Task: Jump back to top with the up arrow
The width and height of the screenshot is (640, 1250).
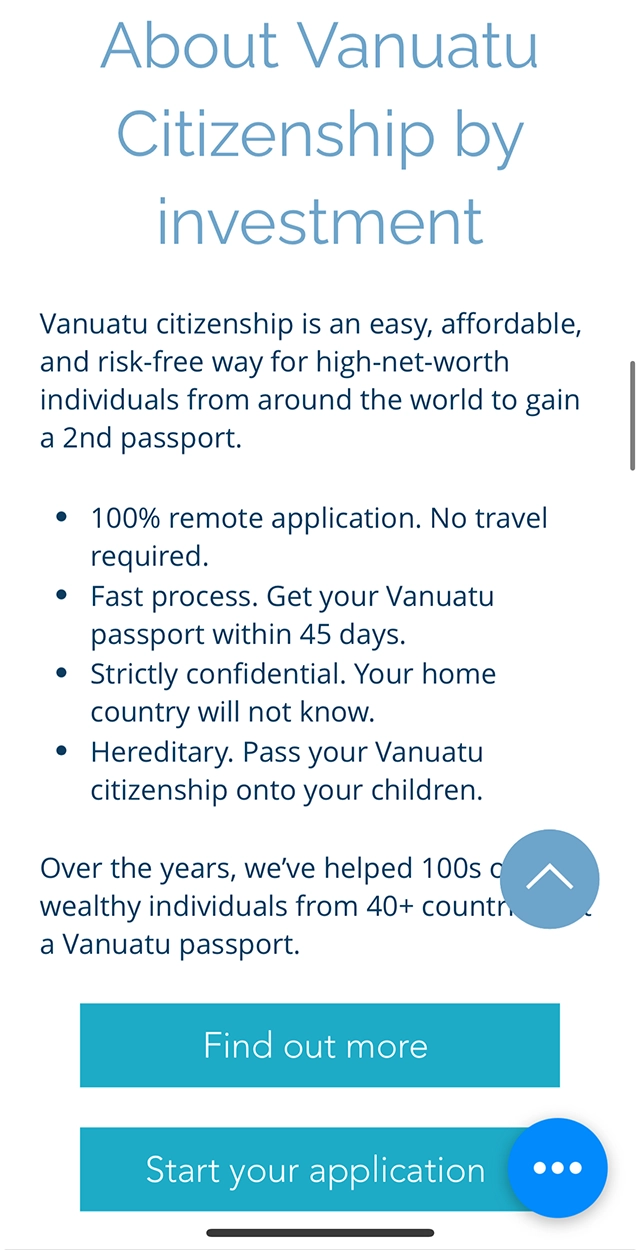Action: tap(549, 879)
